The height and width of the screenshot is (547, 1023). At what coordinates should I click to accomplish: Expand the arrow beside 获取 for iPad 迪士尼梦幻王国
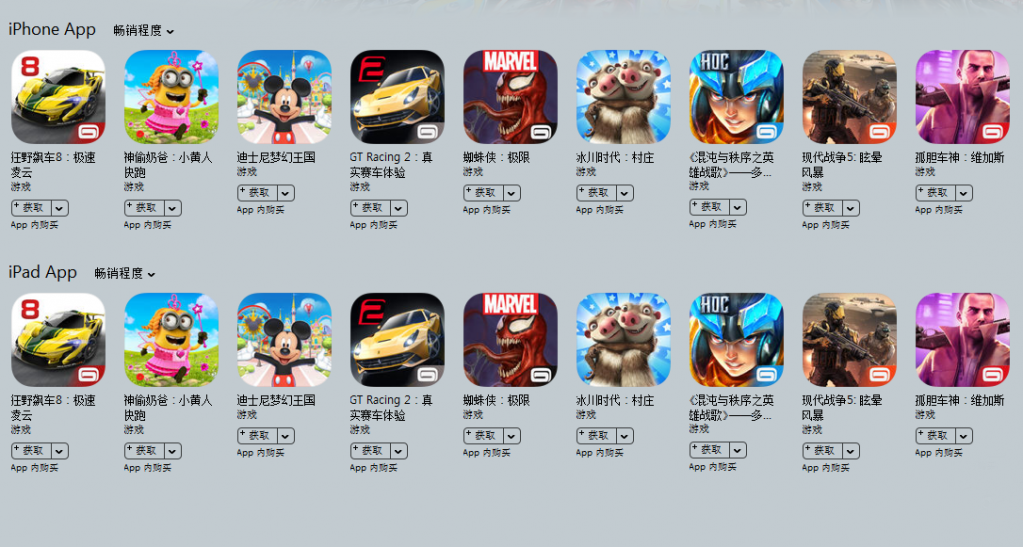click(x=286, y=436)
